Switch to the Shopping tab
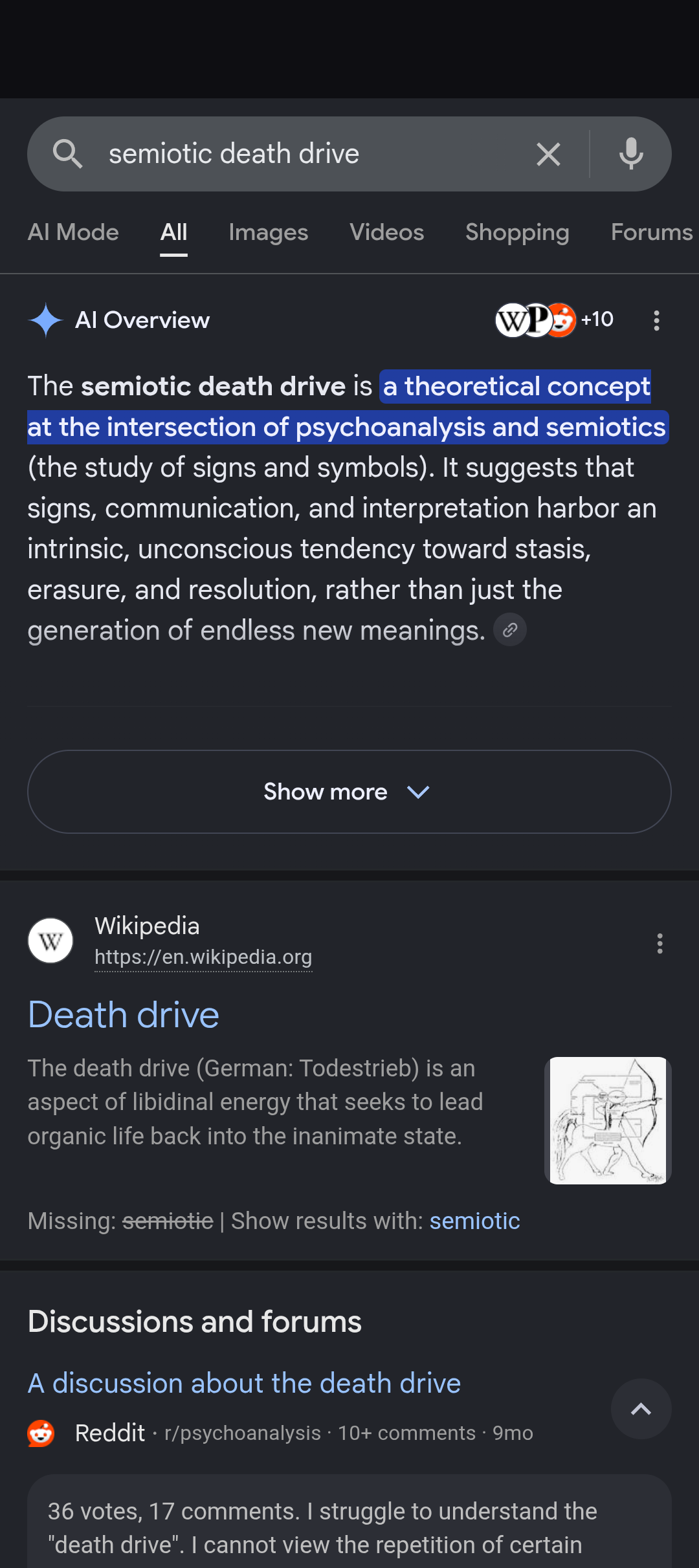The width and height of the screenshot is (699, 1568). [517, 232]
